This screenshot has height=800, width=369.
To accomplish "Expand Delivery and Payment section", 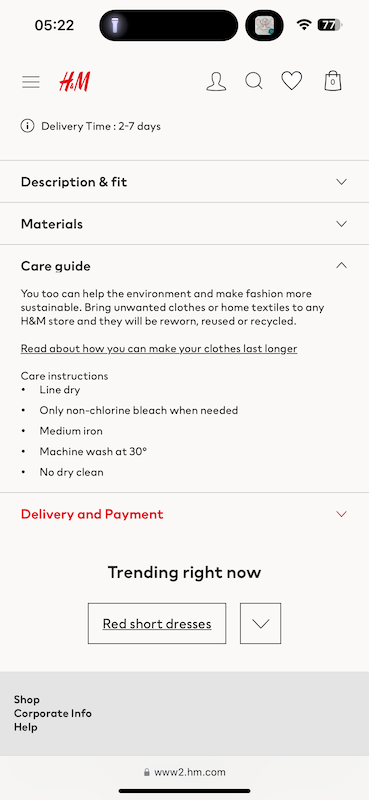I will (x=184, y=514).
